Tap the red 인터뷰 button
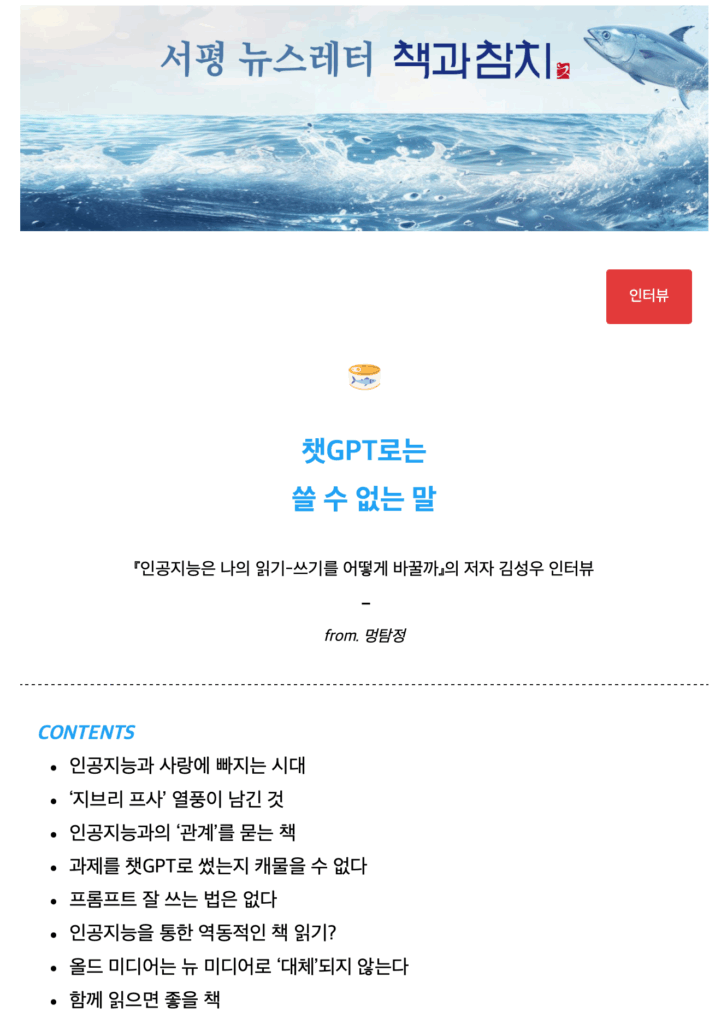This screenshot has height=1024, width=721. click(x=648, y=295)
